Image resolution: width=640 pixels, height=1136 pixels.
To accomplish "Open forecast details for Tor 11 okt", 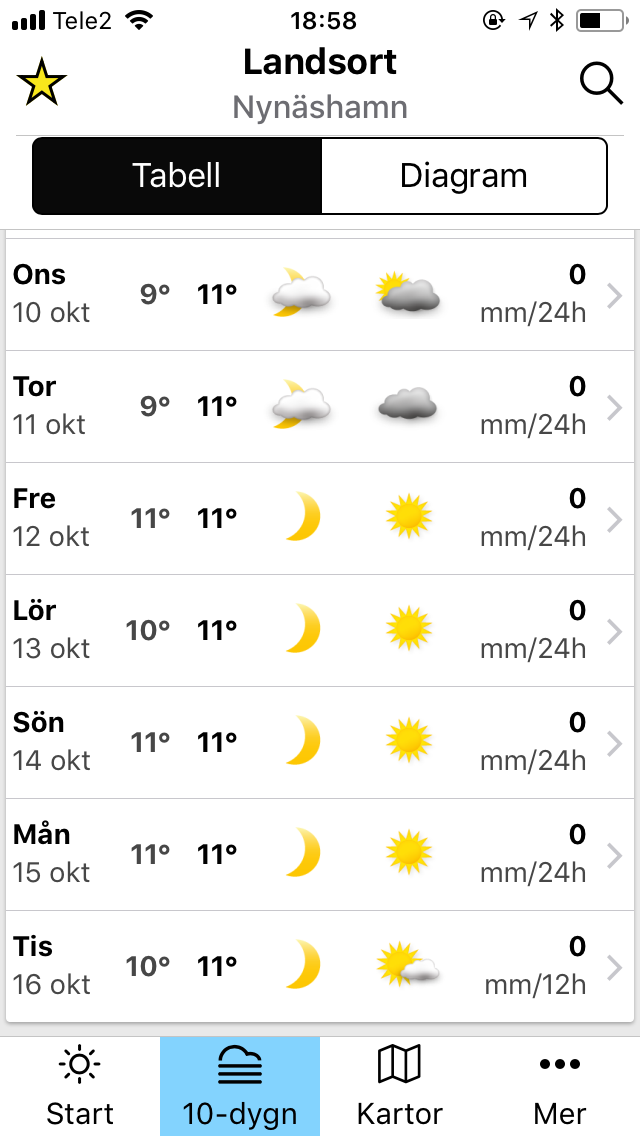I will [x=320, y=406].
